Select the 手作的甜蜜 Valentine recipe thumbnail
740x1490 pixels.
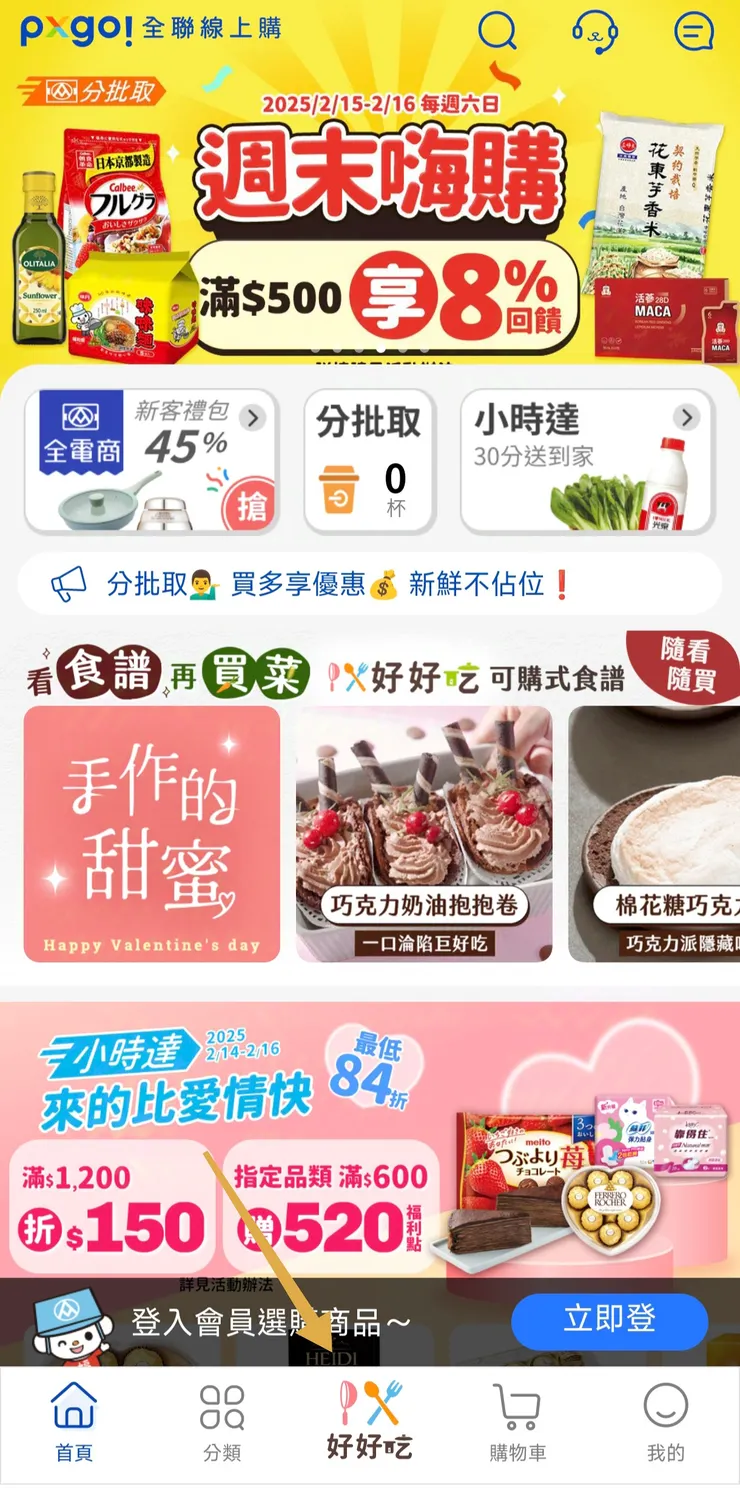point(151,833)
